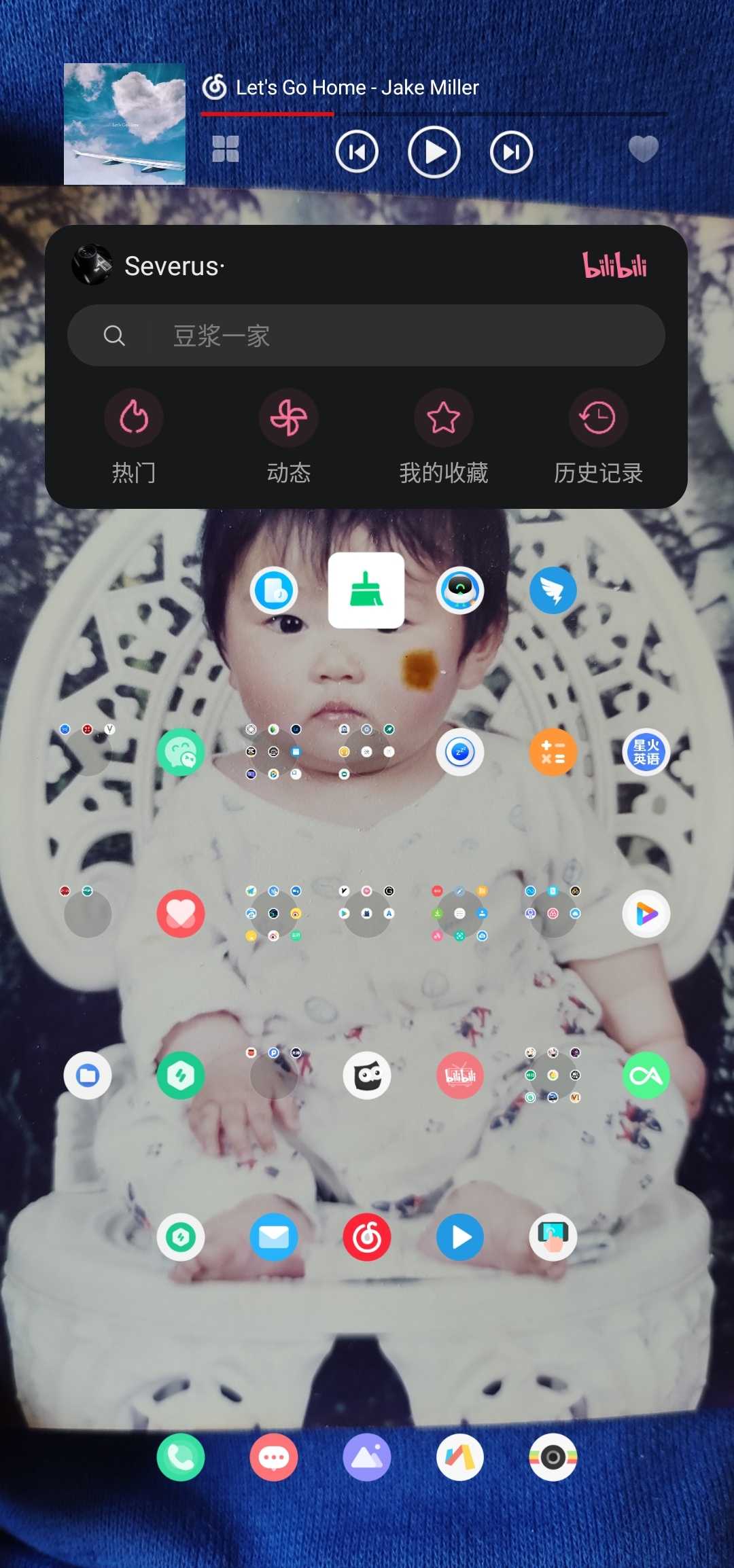
Task: Open the pink bilibili app icon
Action: point(460,1075)
